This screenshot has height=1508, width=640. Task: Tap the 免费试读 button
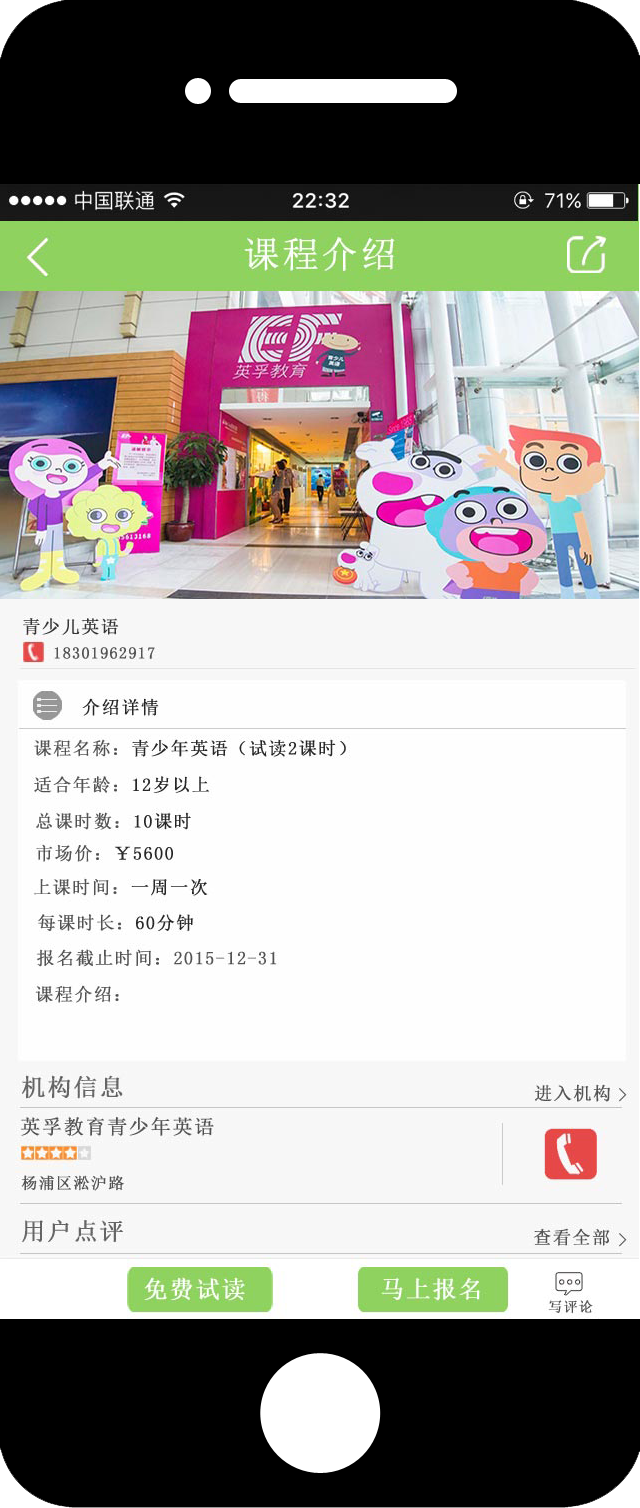(x=199, y=1289)
